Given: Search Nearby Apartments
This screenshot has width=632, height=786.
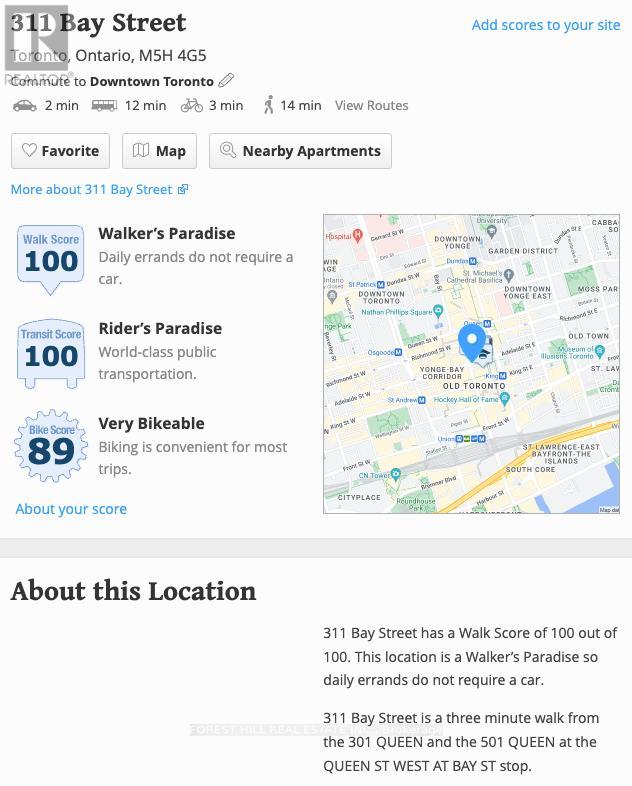Looking at the screenshot, I should [x=300, y=151].
